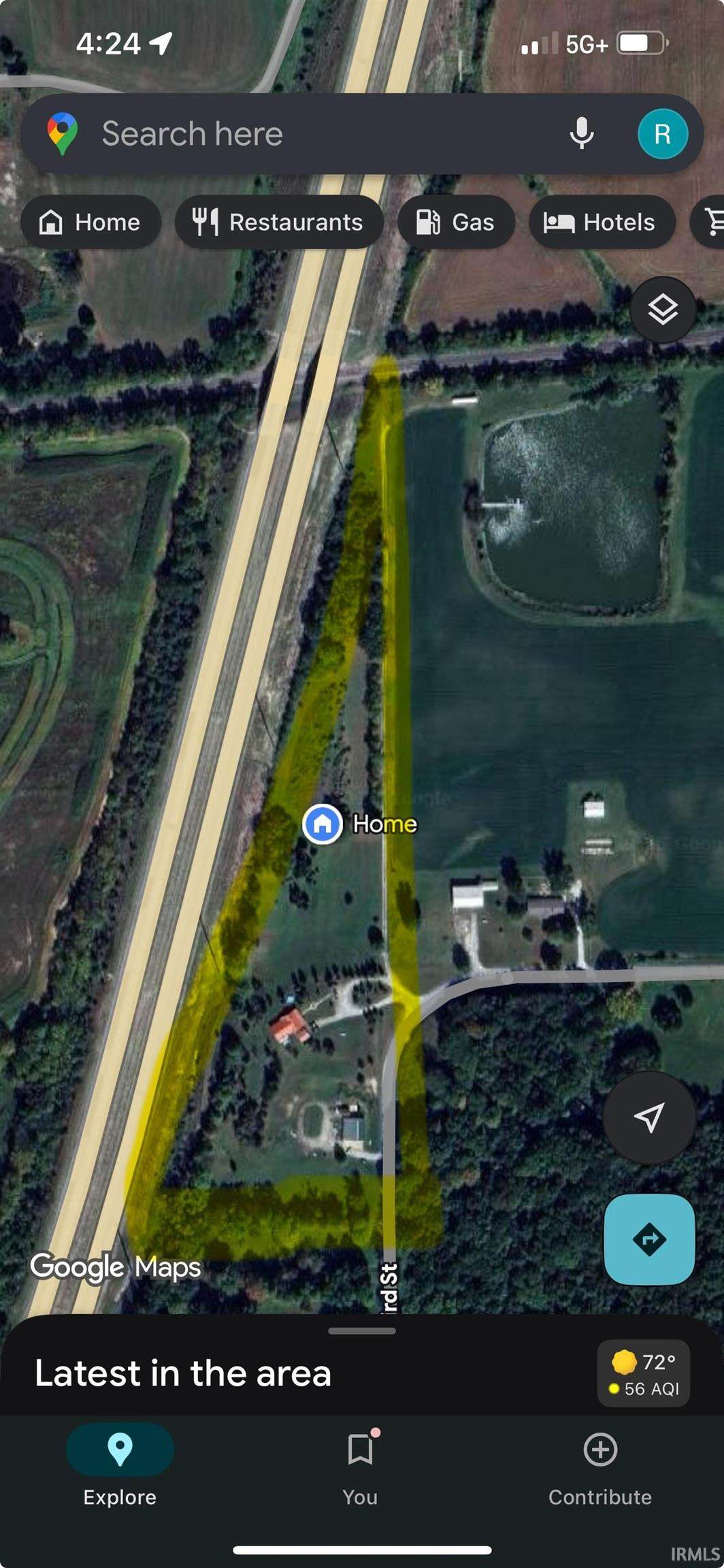Open the Search here box

coord(306,133)
